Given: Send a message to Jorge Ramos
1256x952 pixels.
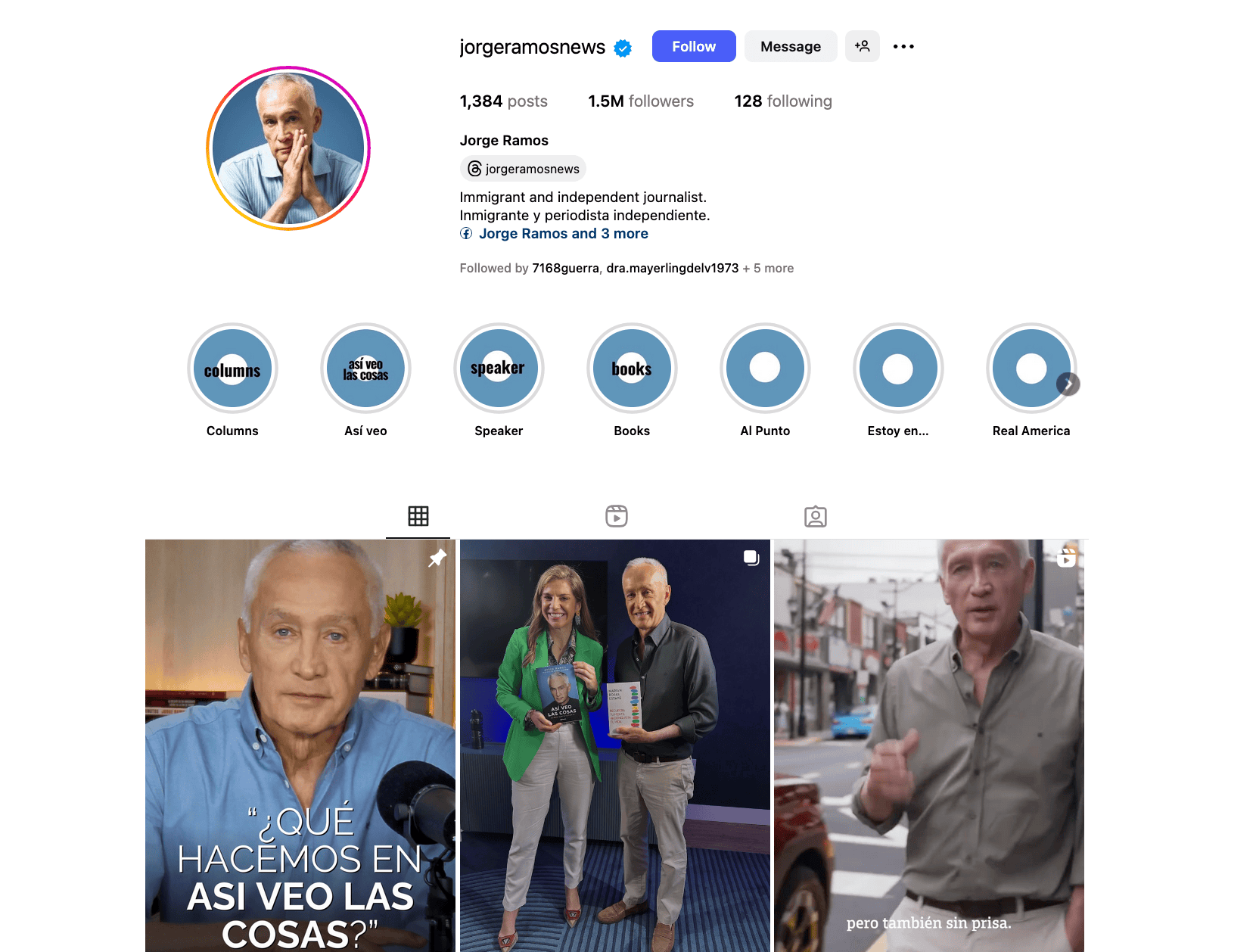Looking at the screenshot, I should pyautogui.click(x=790, y=46).
